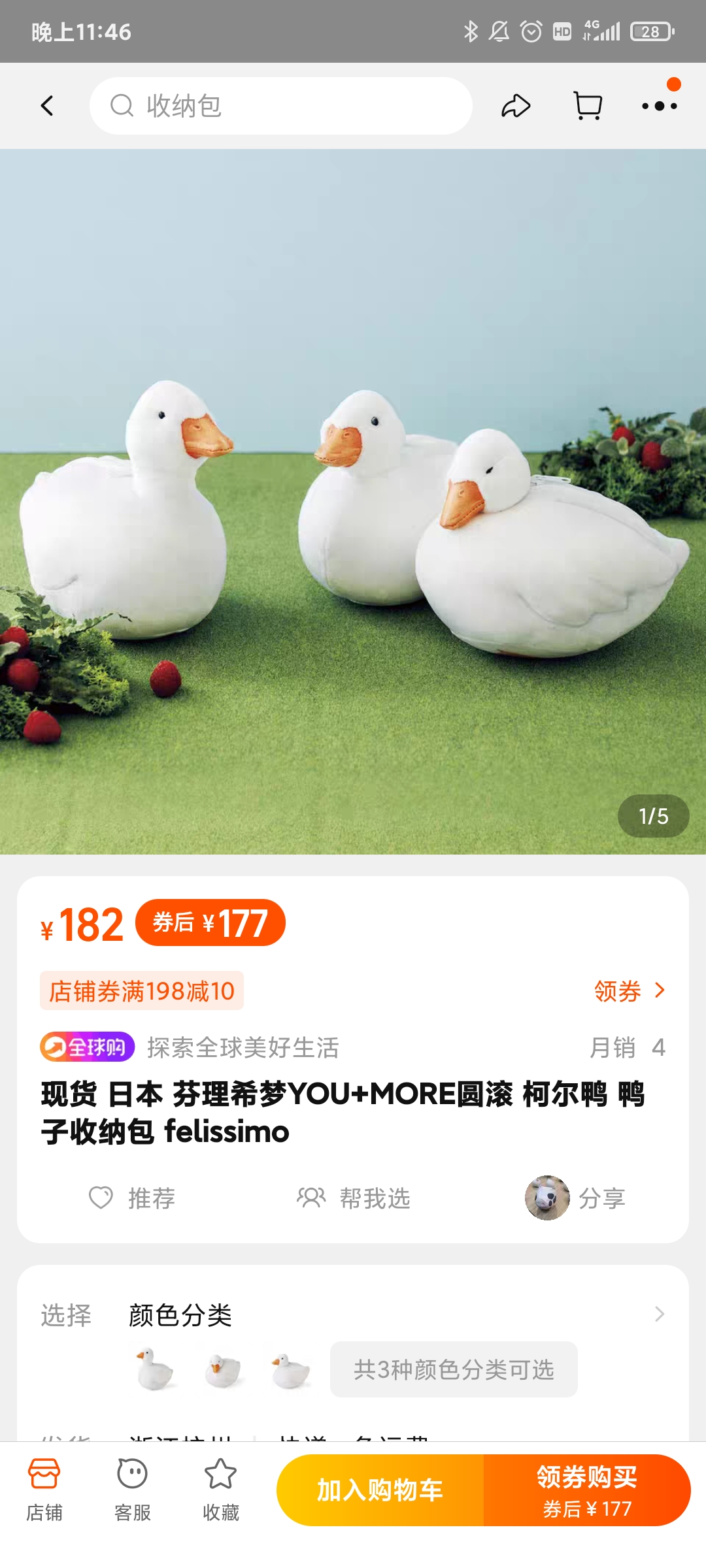This screenshot has width=706, height=1568.
Task: Claim the store coupon via 领券
Action: click(x=629, y=991)
